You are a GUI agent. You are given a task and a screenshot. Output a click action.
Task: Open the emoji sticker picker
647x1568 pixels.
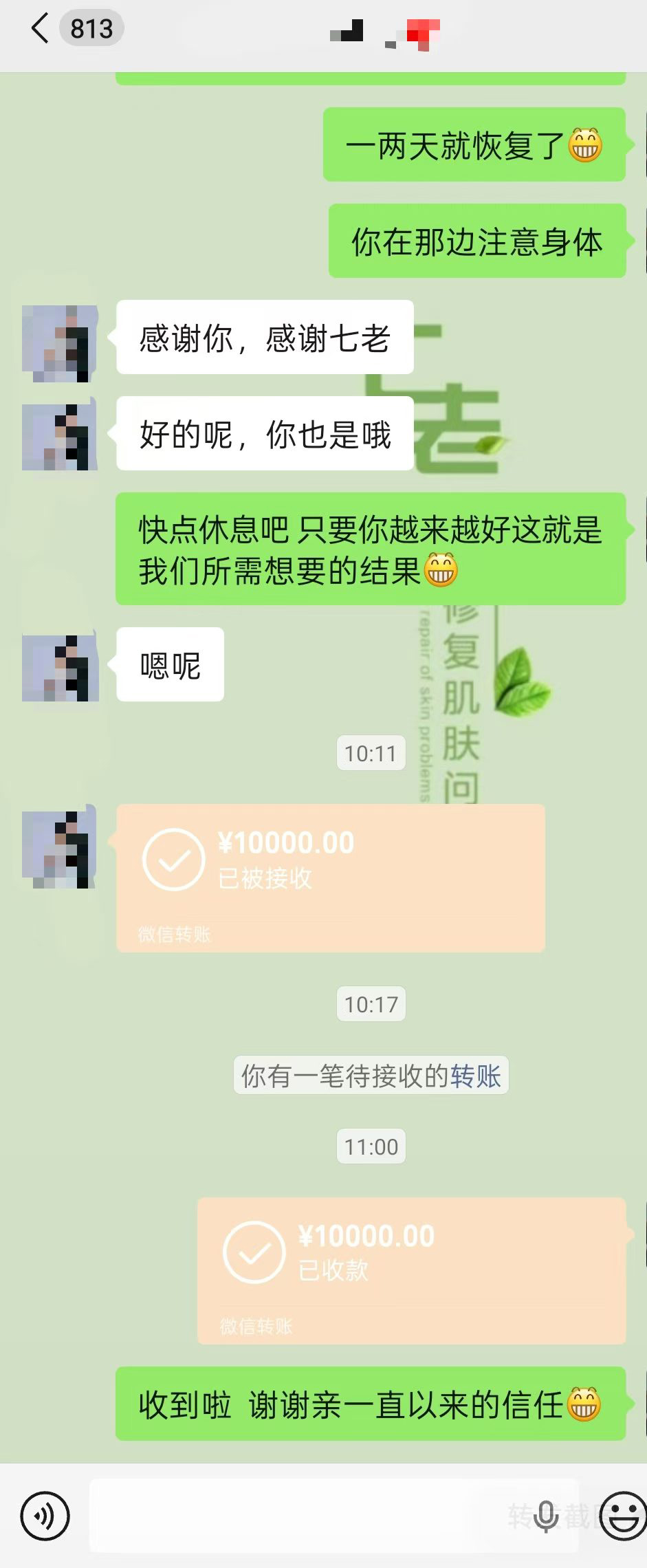click(623, 1515)
